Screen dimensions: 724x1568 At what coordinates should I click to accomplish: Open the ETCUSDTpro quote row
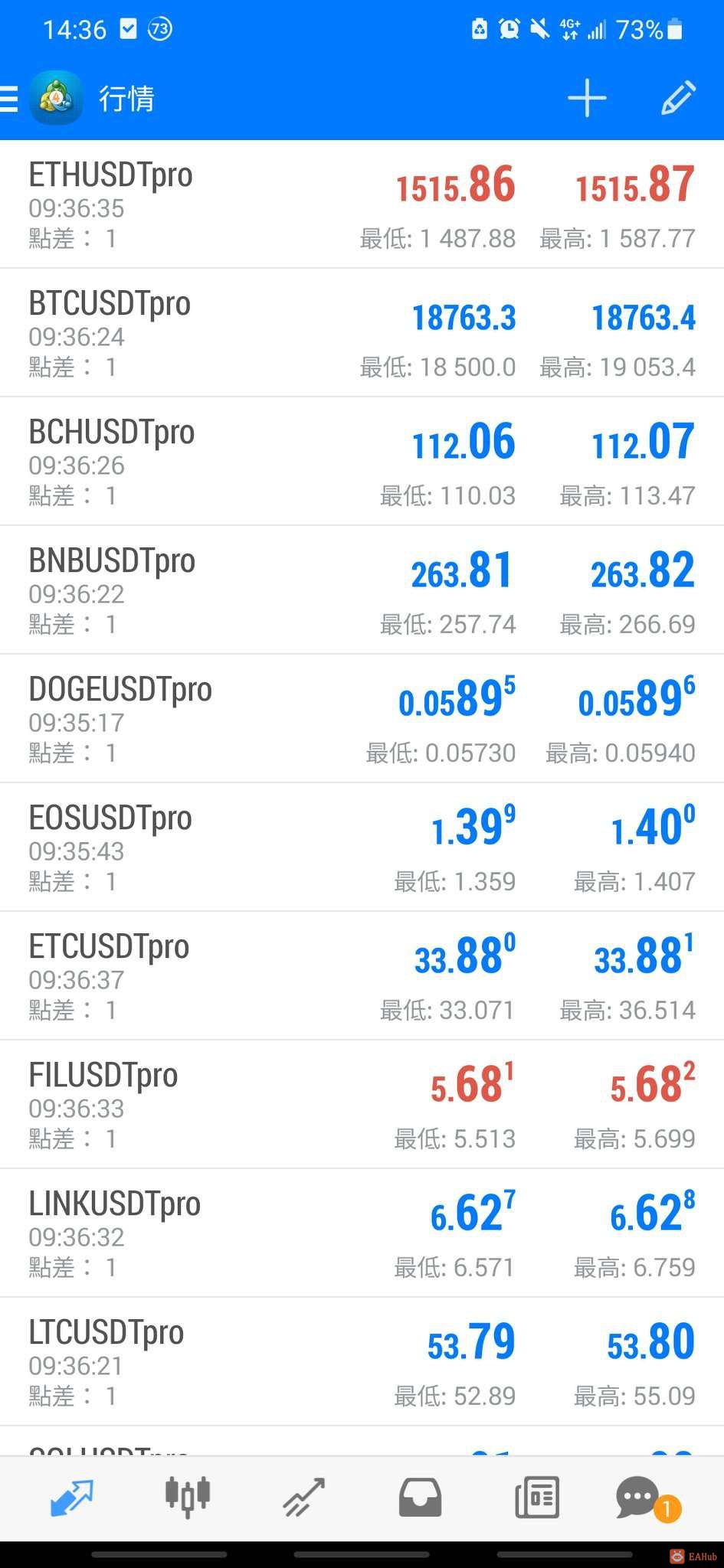click(362, 976)
